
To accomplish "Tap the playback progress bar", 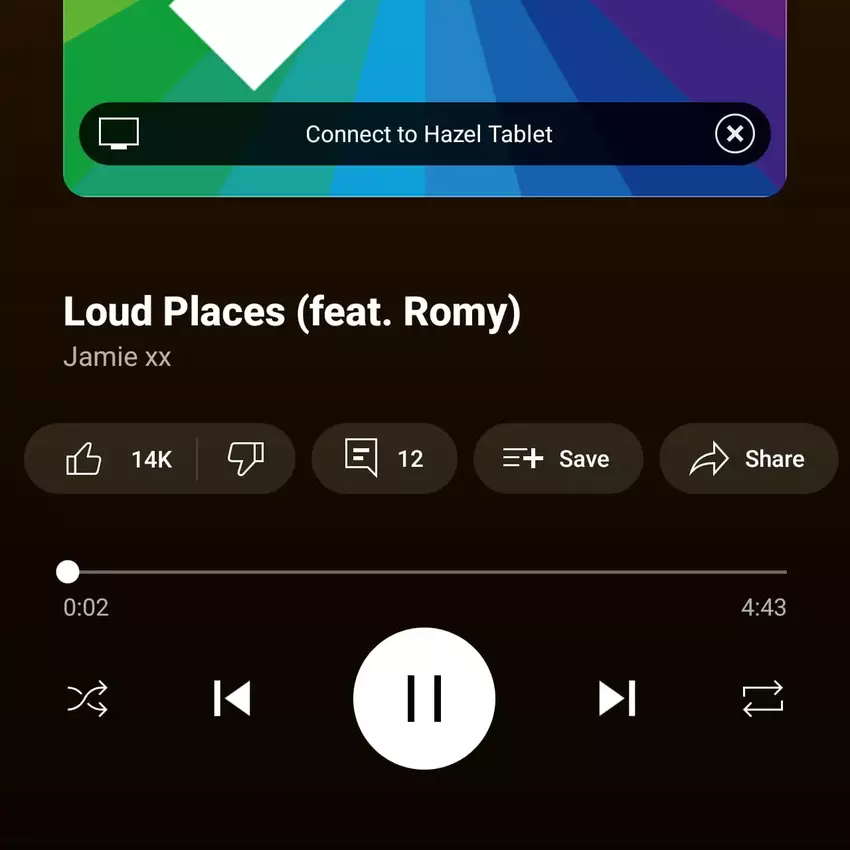I will (425, 572).
